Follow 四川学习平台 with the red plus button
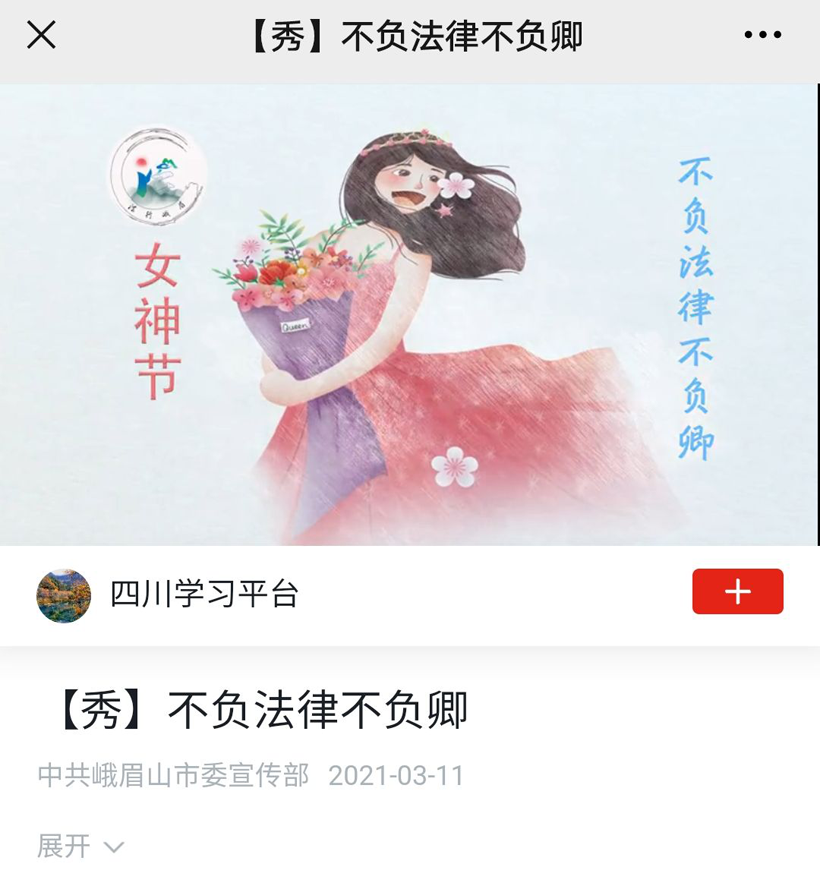This screenshot has width=820, height=886. [x=737, y=592]
